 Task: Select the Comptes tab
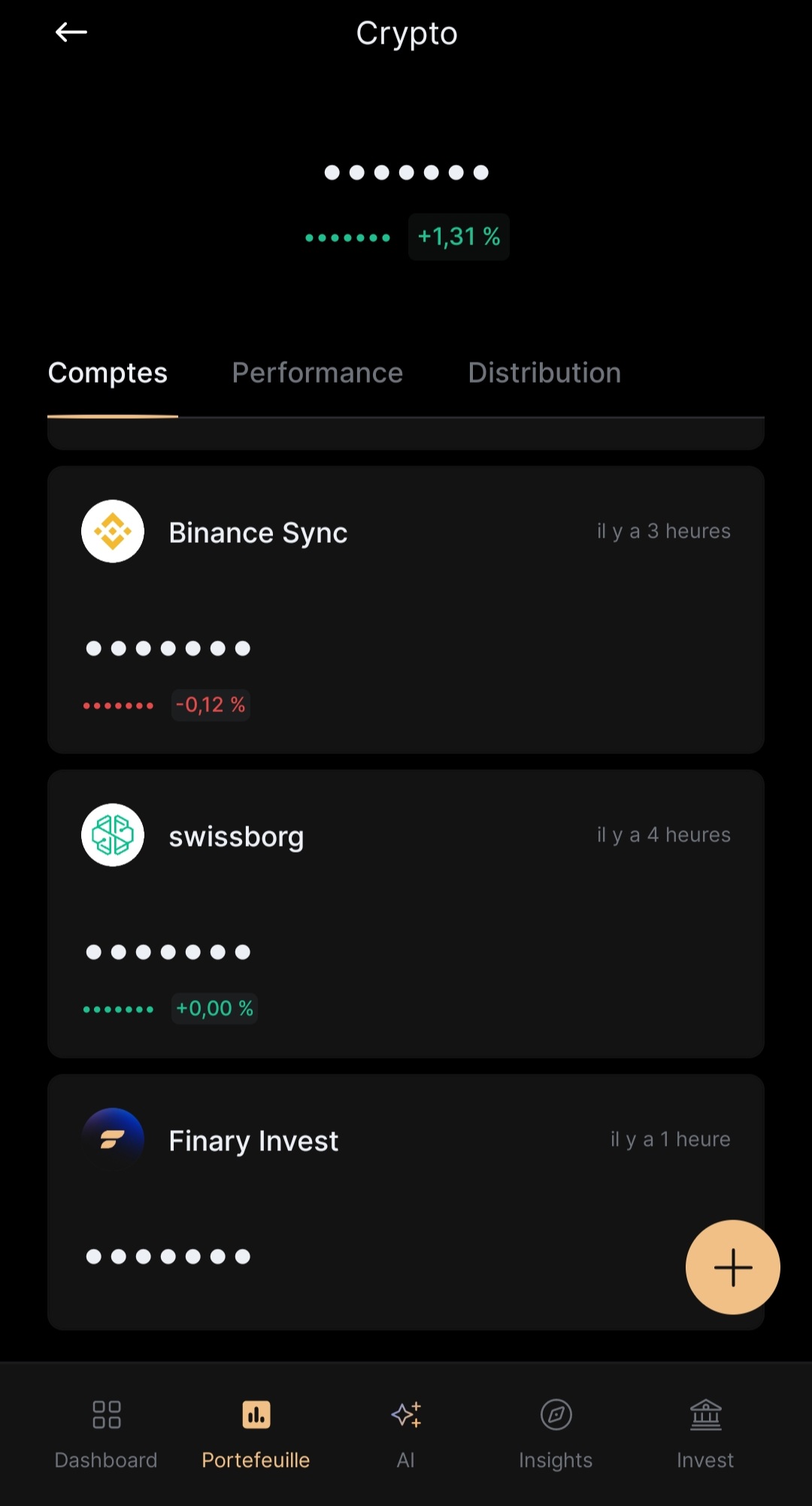pos(108,373)
